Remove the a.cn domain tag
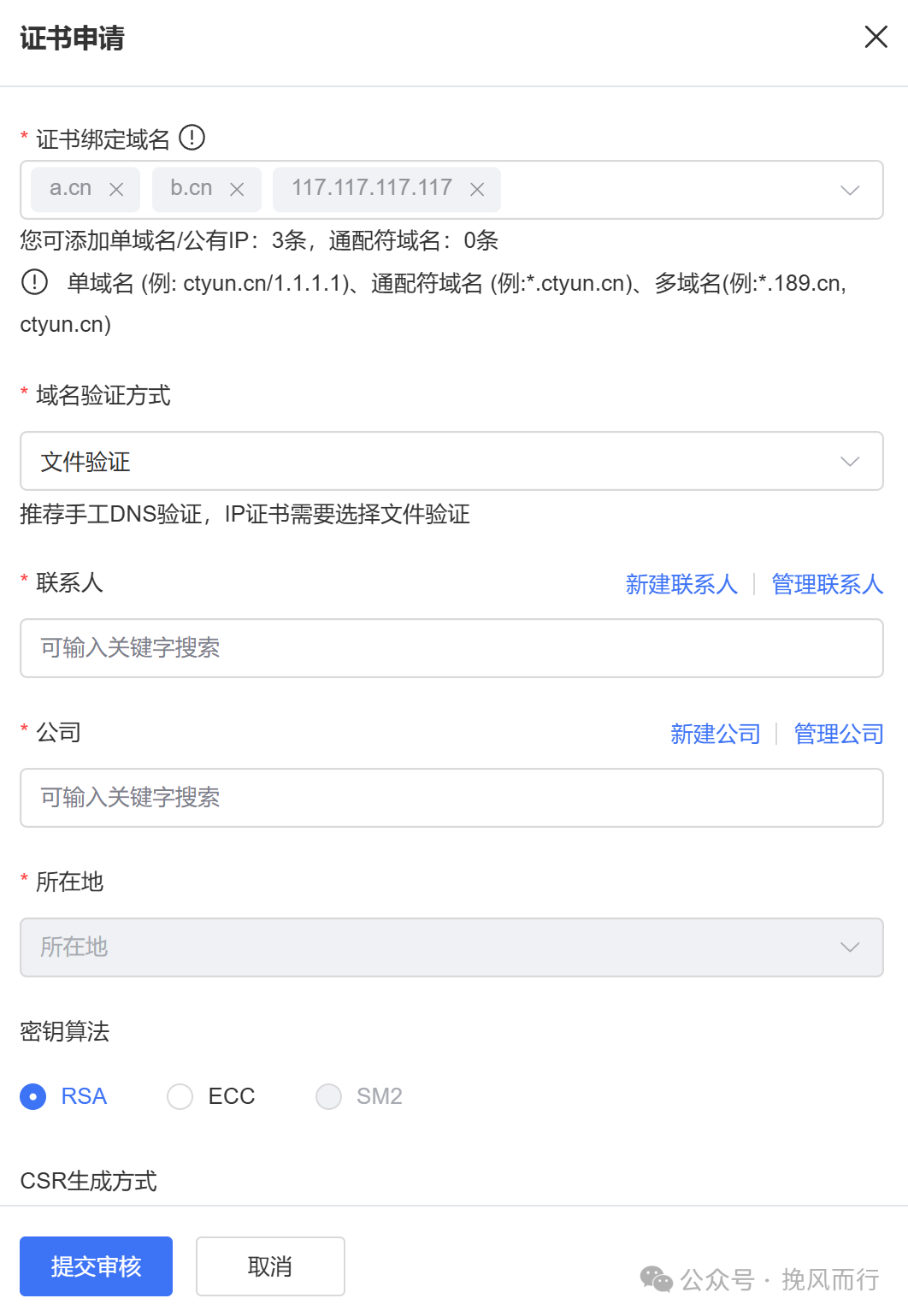The width and height of the screenshot is (908, 1316). click(x=116, y=190)
